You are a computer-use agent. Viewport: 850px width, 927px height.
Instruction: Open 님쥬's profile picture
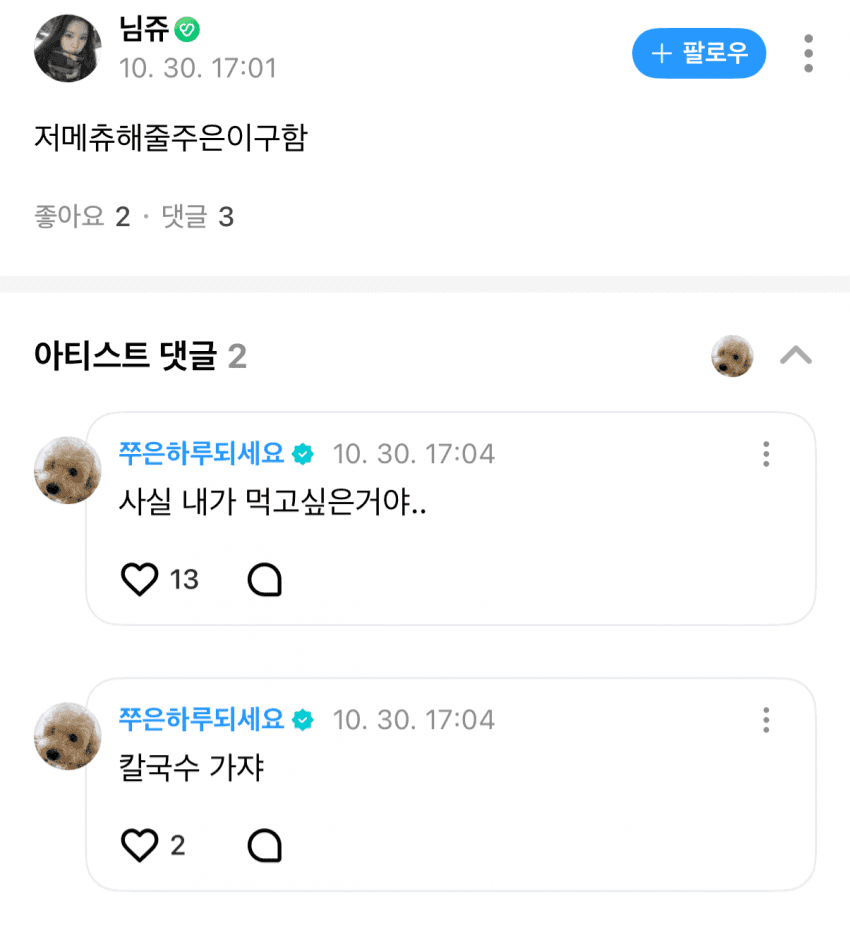(68, 48)
